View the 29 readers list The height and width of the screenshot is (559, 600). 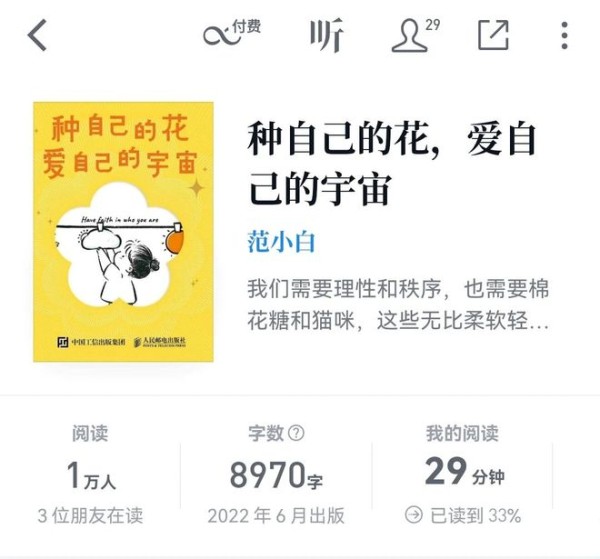(x=413, y=36)
